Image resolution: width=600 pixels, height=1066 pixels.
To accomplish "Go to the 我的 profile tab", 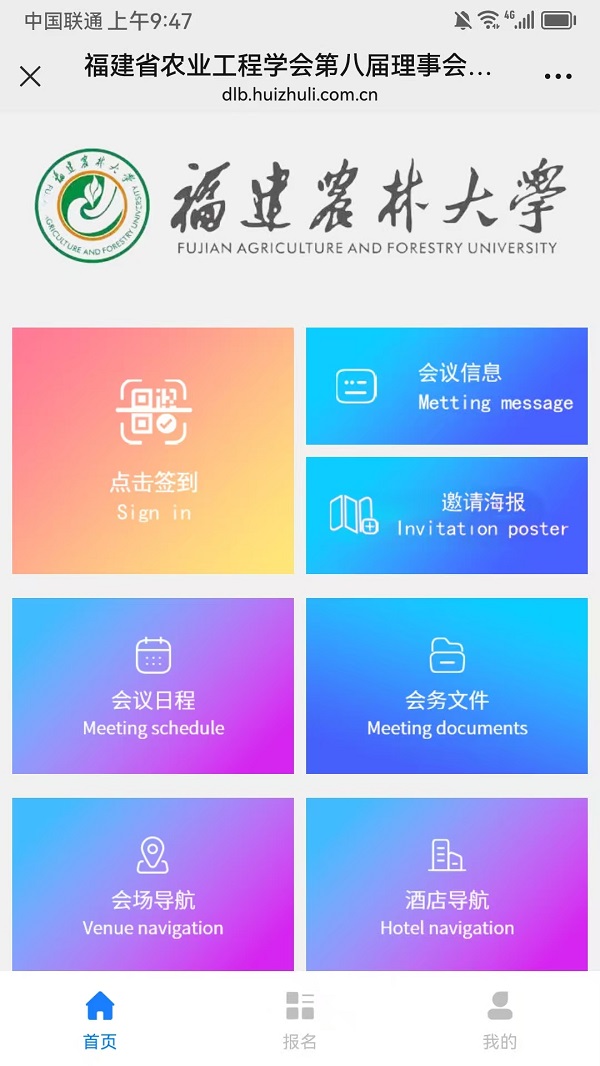I will [x=499, y=1019].
